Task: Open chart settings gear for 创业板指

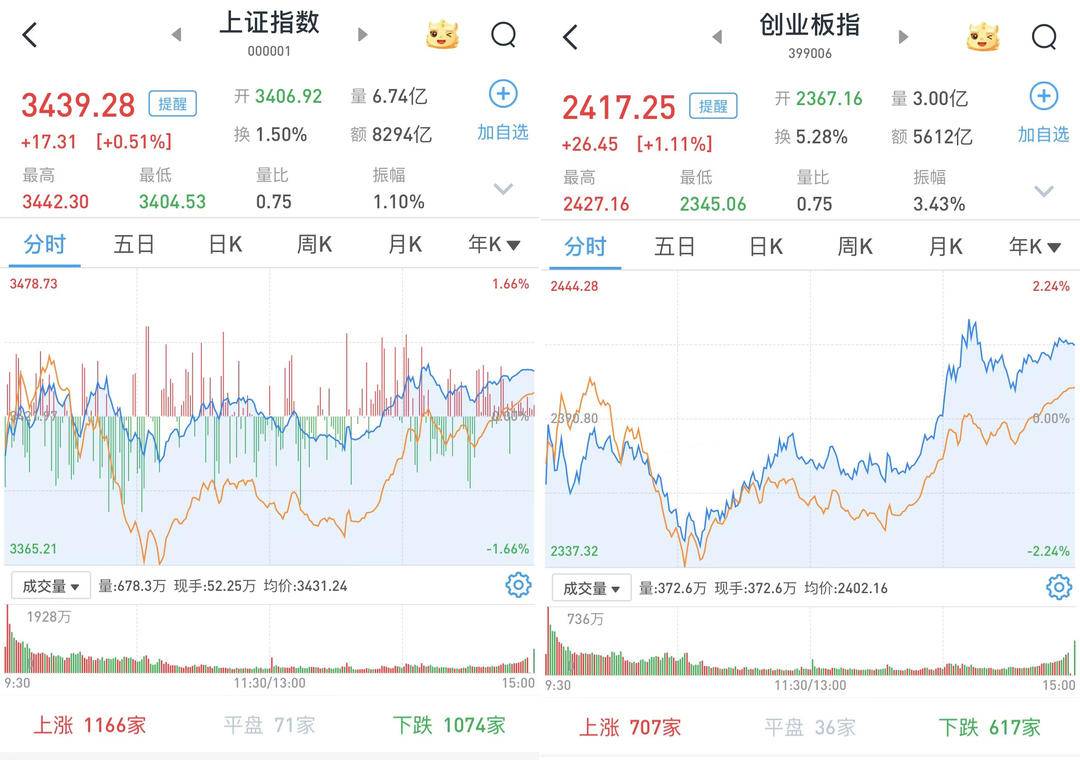Action: click(x=1058, y=587)
